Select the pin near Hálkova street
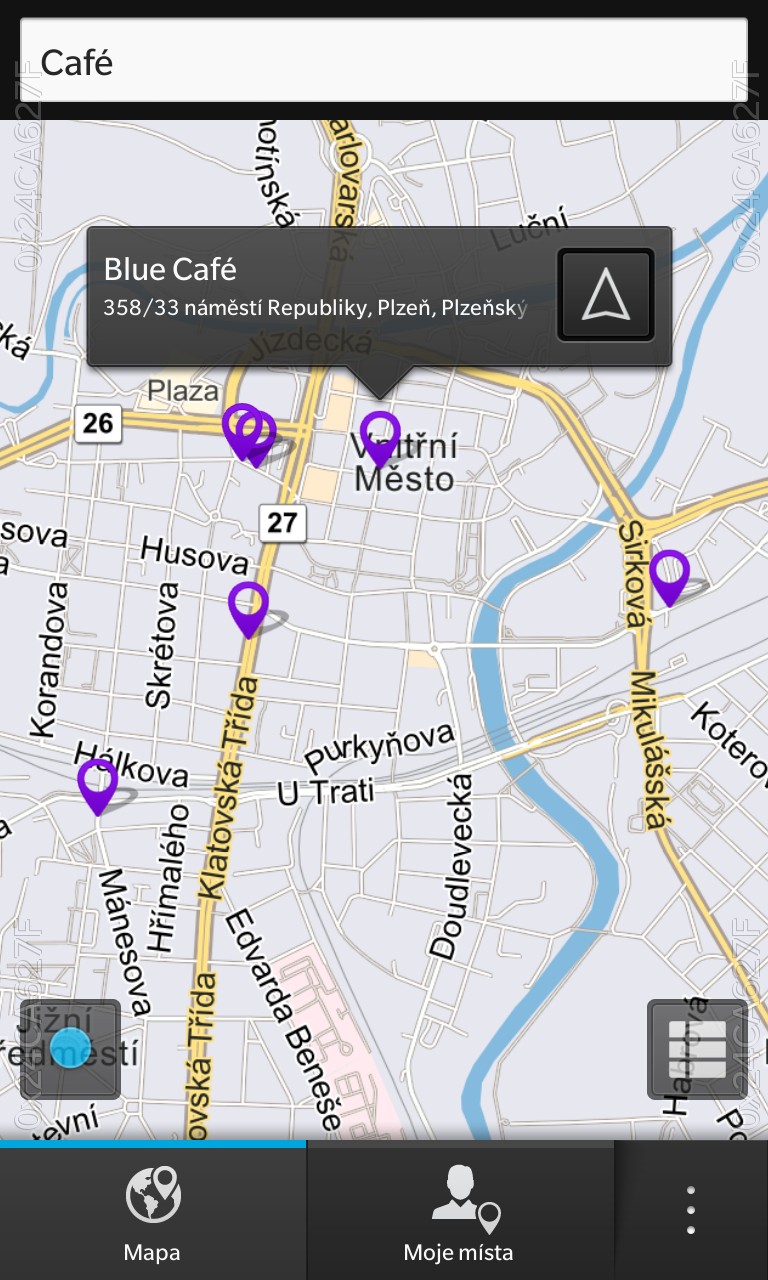This screenshot has height=1280, width=768. (x=97, y=787)
